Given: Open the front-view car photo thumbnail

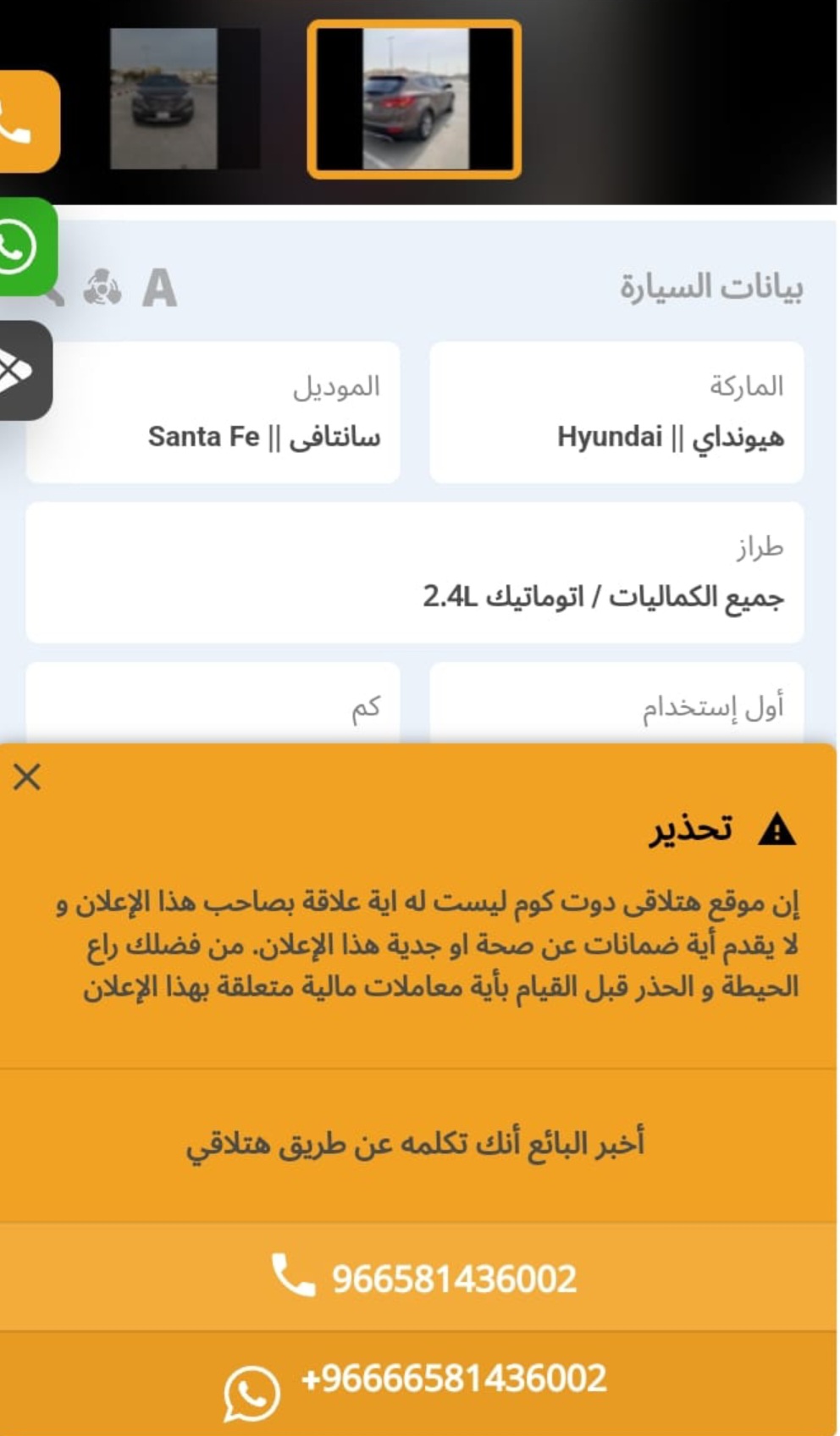Looking at the screenshot, I should point(185,99).
